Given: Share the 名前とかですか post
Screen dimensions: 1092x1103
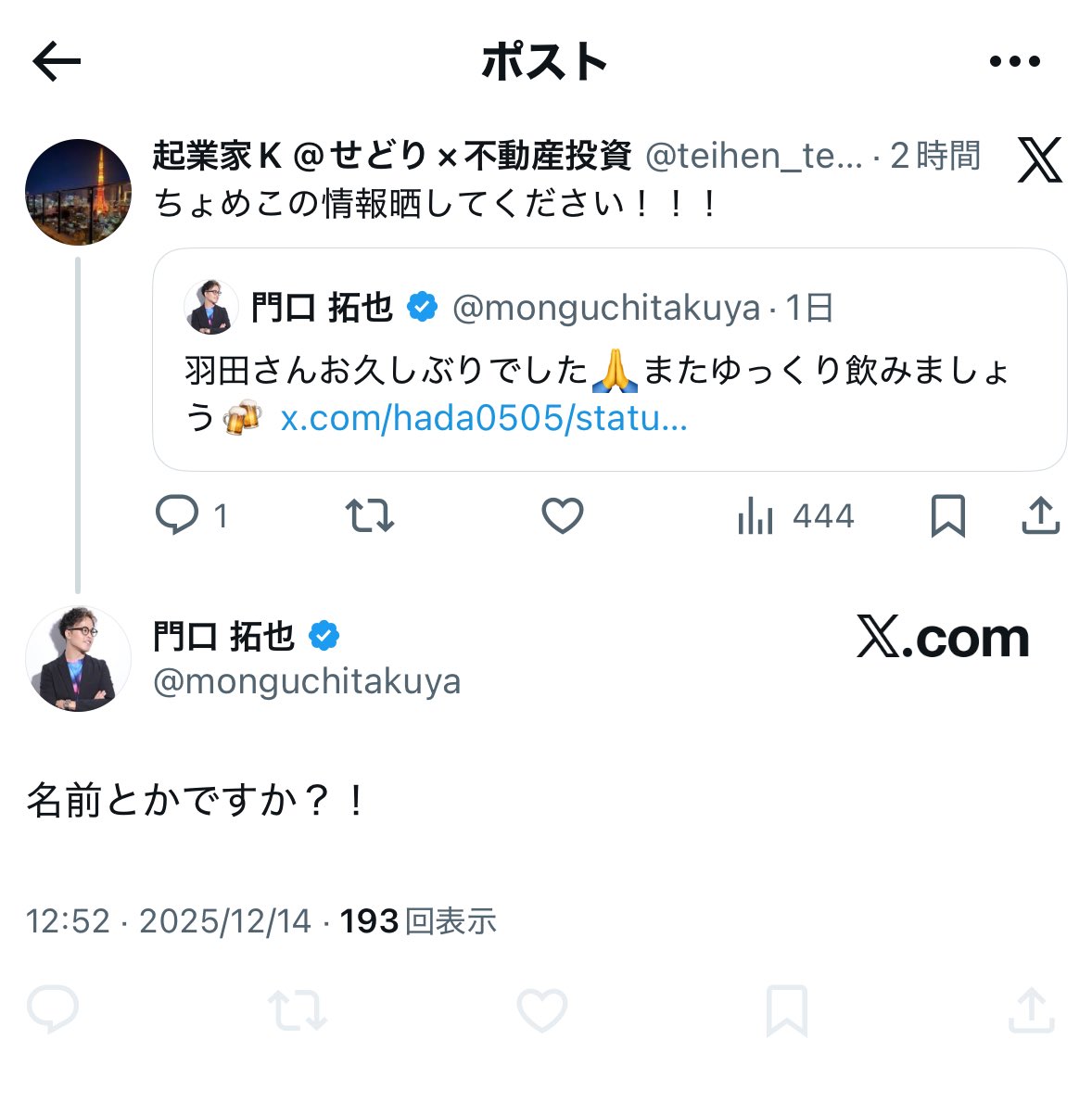Looking at the screenshot, I should point(1031,1010).
